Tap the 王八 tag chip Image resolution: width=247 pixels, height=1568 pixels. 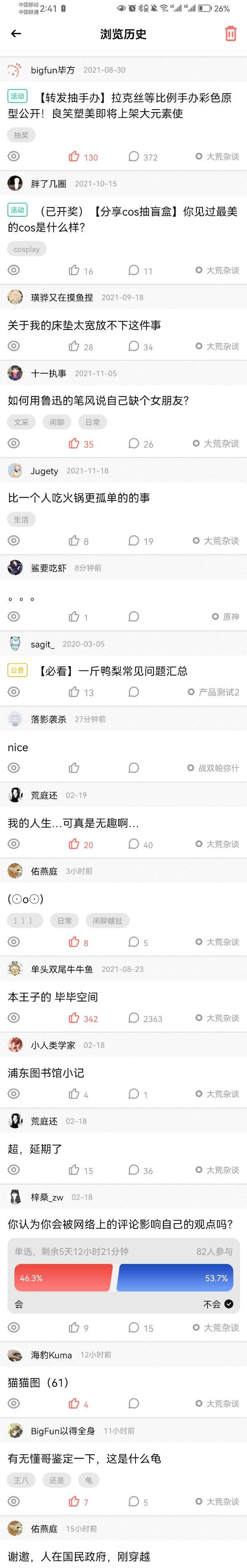pyautogui.click(x=21, y=1480)
